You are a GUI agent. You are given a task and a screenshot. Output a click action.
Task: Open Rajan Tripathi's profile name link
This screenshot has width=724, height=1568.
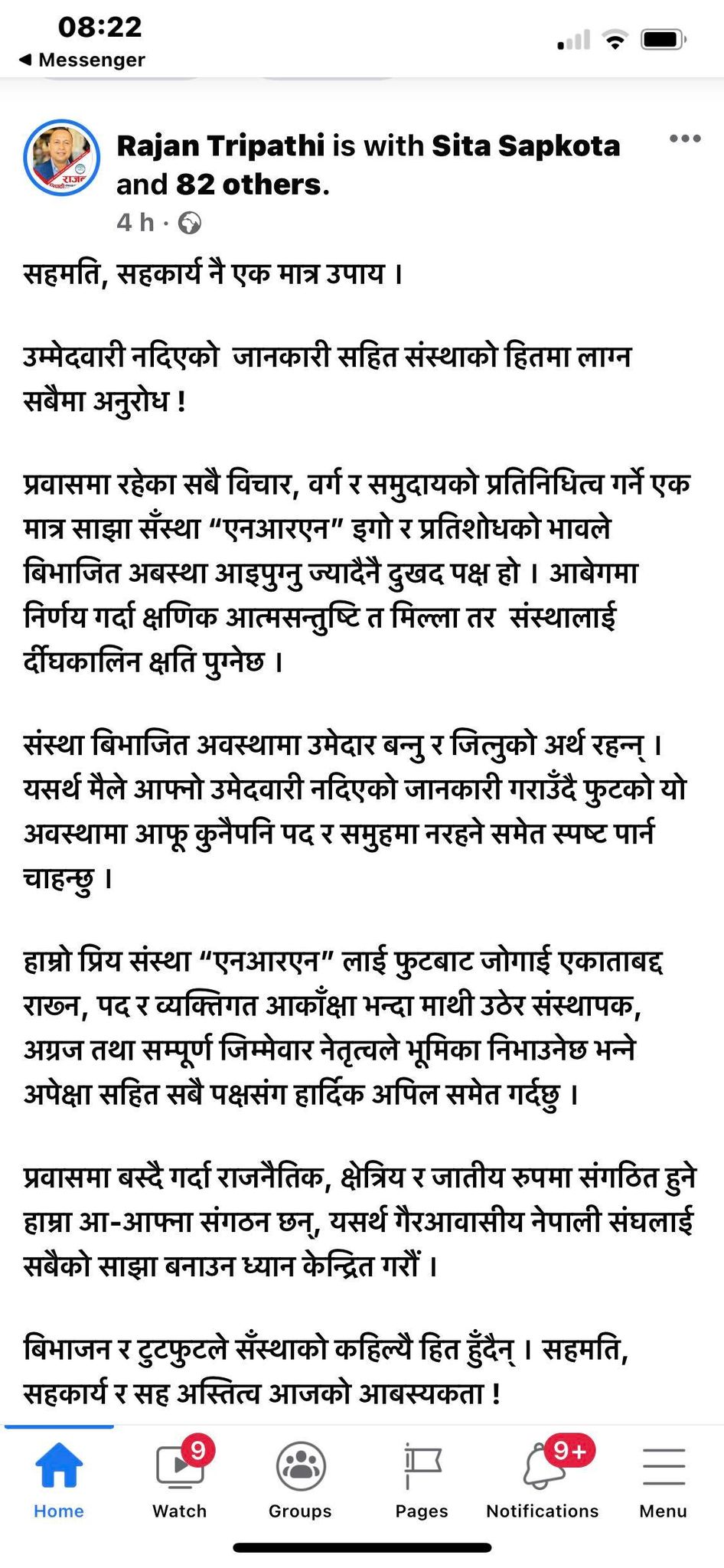pyautogui.click(x=220, y=145)
